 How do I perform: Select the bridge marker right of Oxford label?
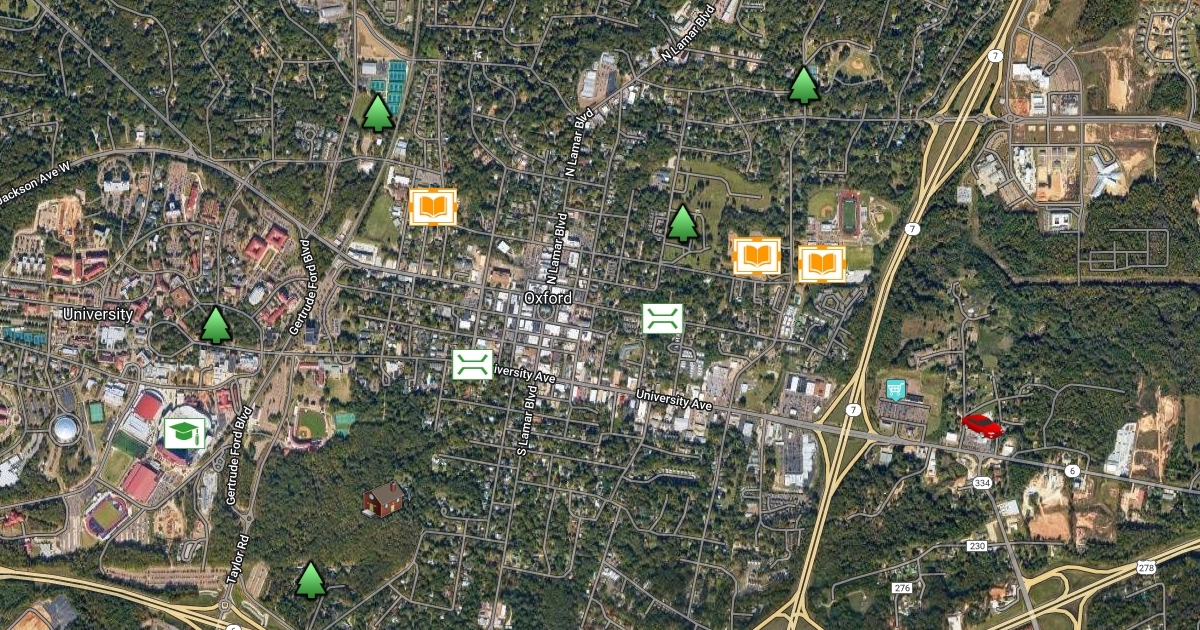[662, 319]
